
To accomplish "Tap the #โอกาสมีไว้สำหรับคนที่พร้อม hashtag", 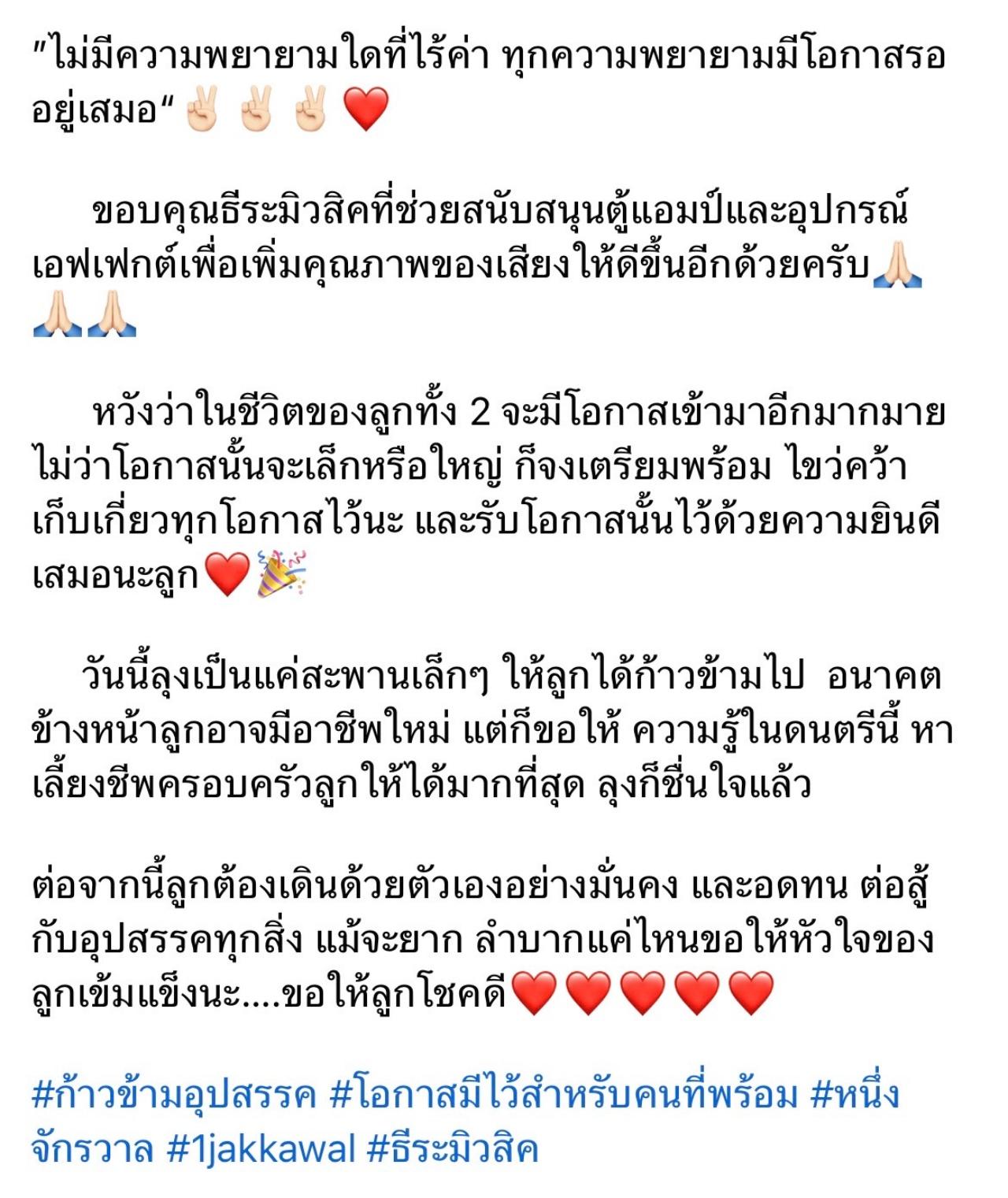I will tap(564, 1096).
